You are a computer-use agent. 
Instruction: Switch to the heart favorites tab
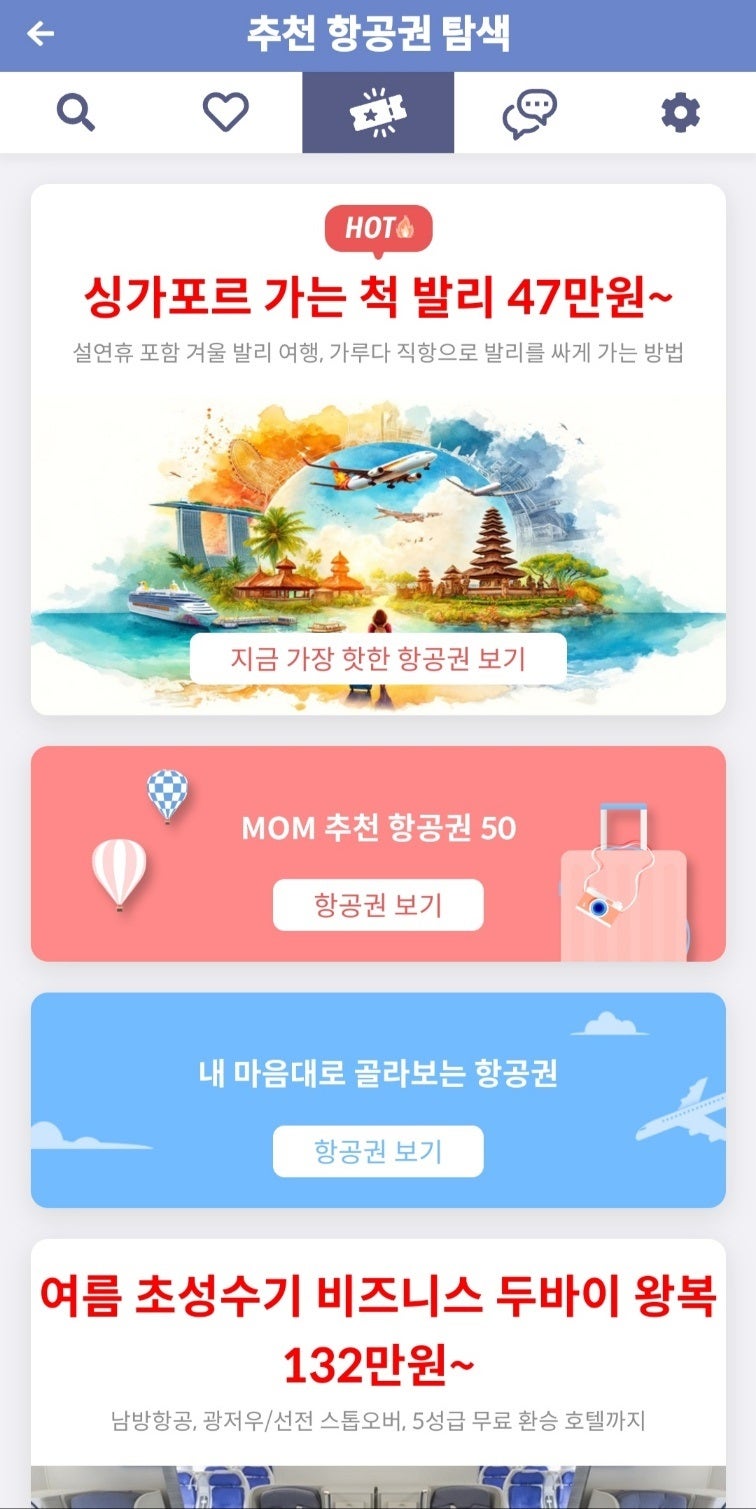click(226, 112)
